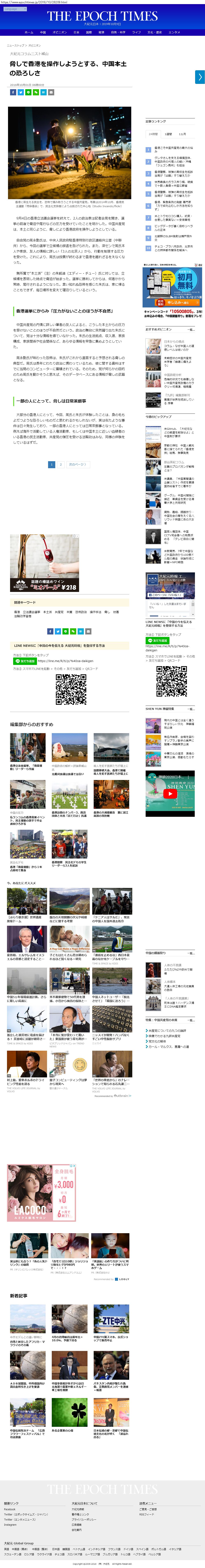Open the オピニオン navigation tab

point(60,32)
